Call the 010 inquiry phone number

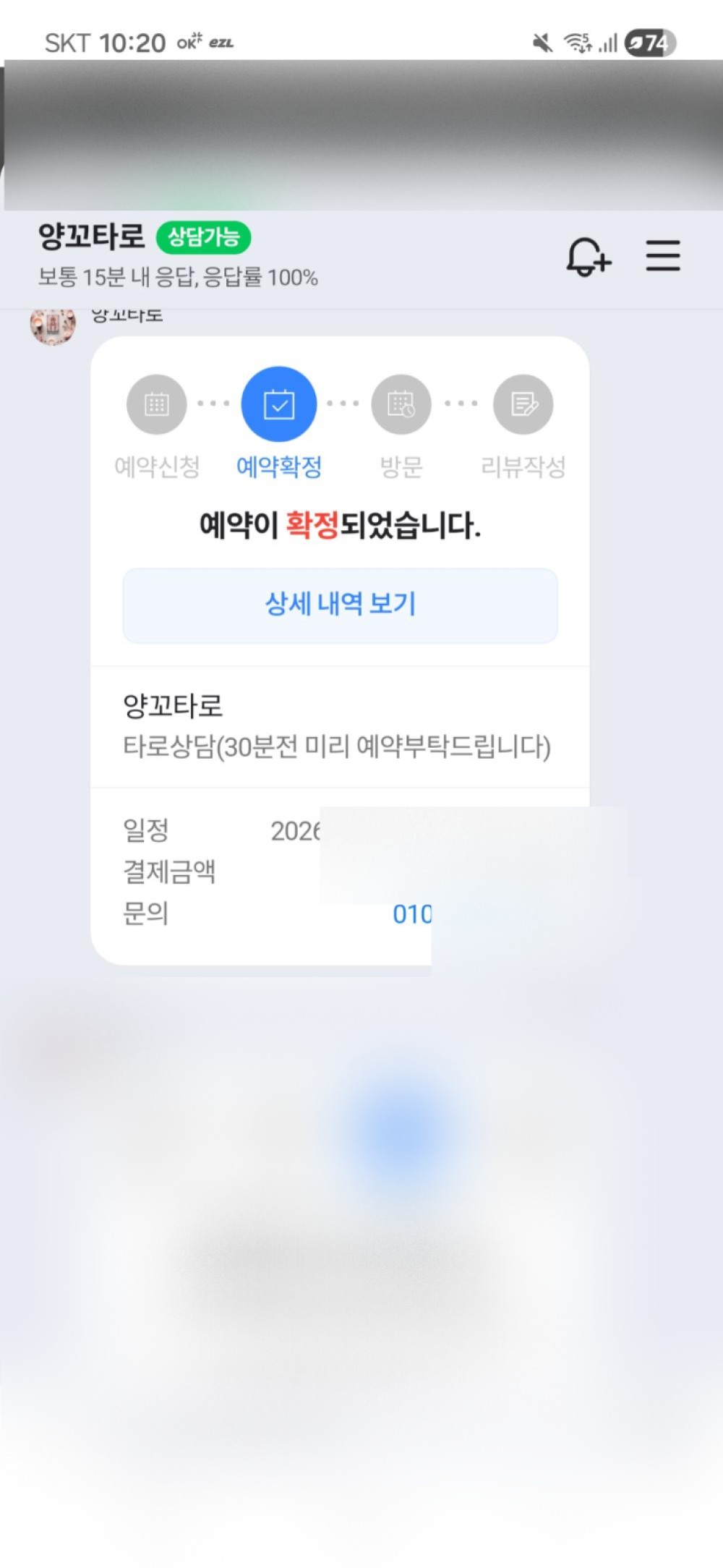click(412, 914)
